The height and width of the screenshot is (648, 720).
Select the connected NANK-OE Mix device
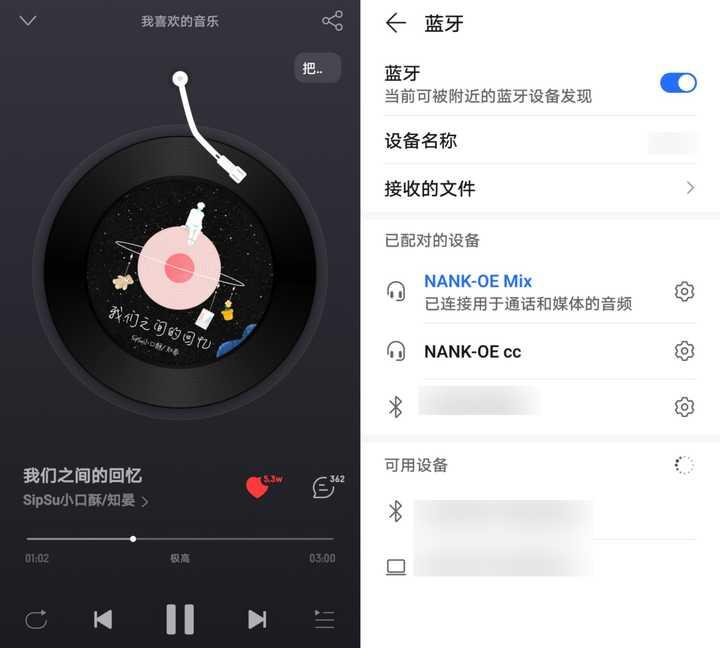478,291
